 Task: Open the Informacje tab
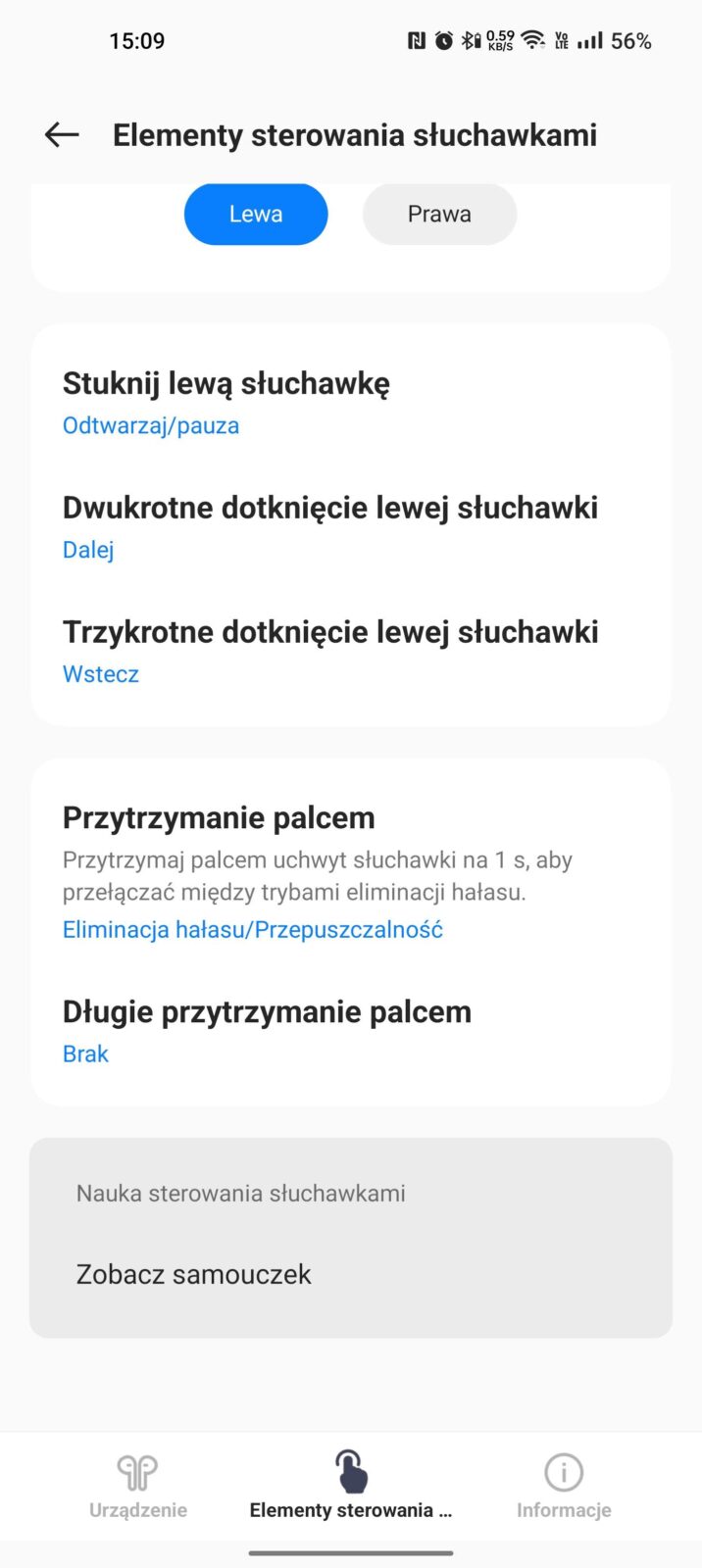click(564, 1485)
